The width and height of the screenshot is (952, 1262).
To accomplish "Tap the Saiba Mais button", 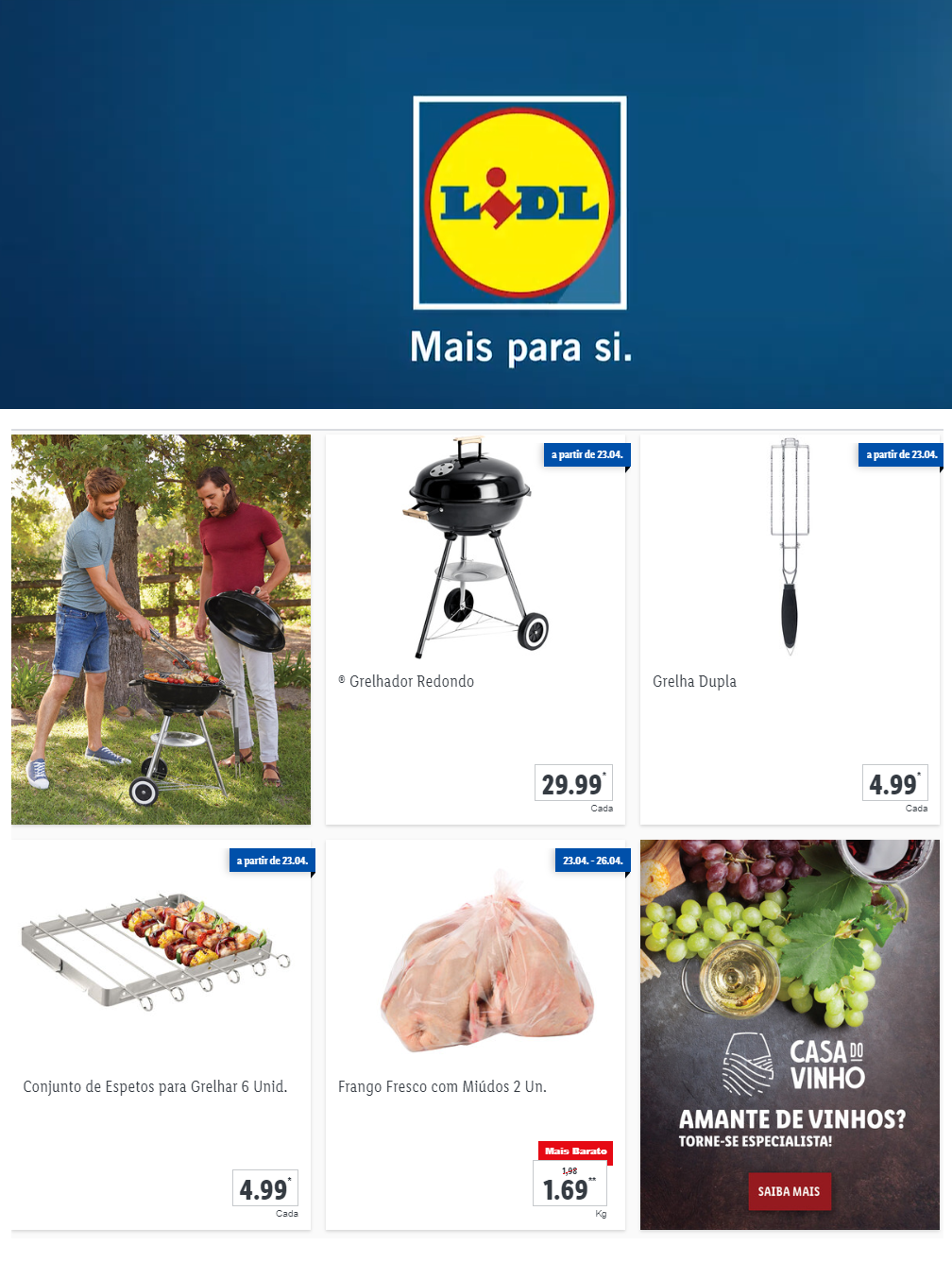I will pos(789,1191).
